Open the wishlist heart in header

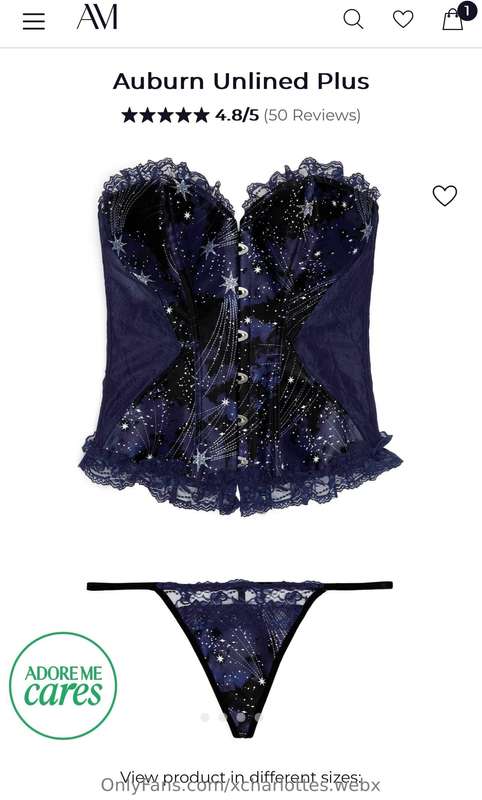coord(403,20)
